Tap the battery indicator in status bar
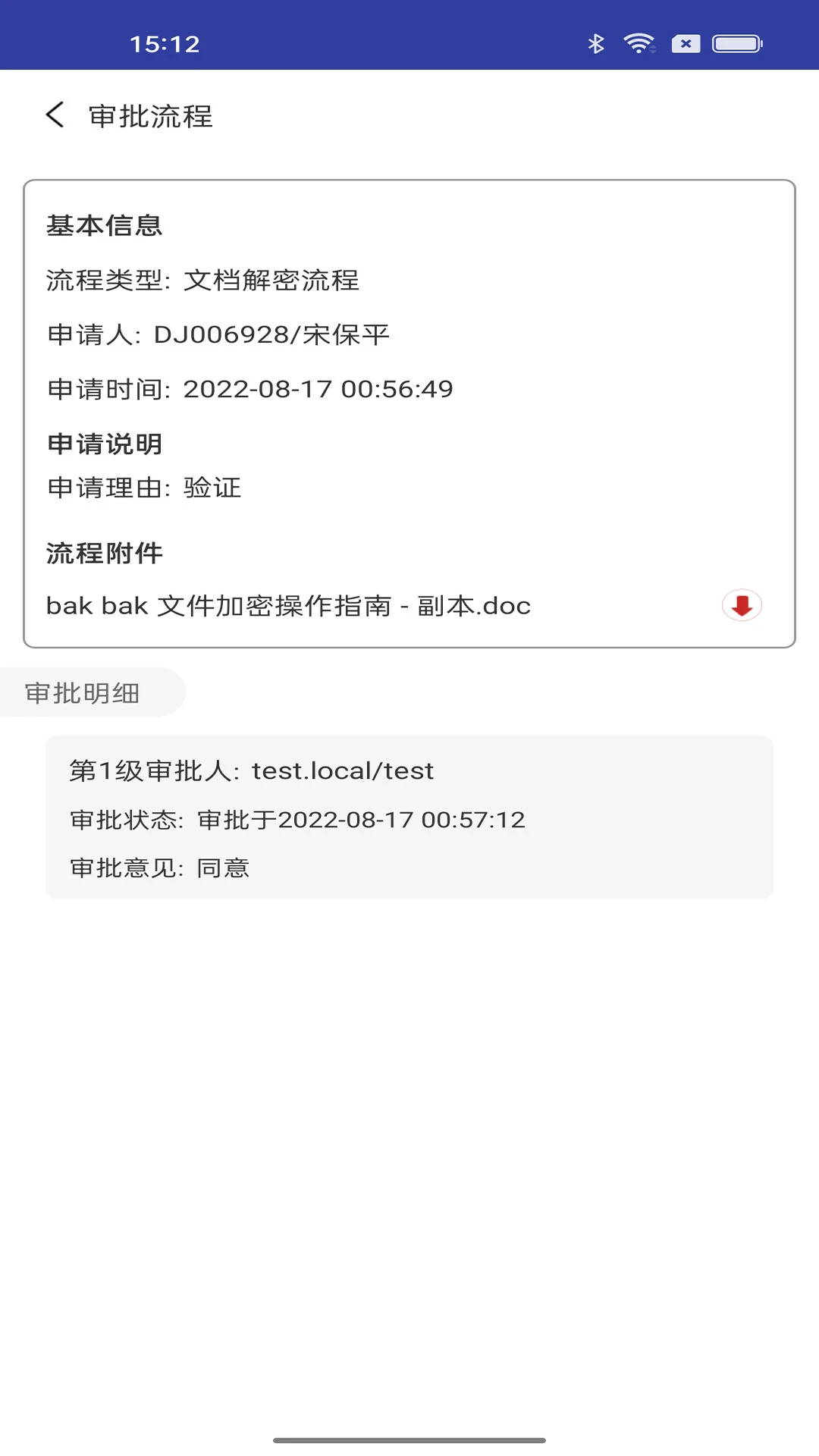The image size is (819, 1456). [736, 43]
